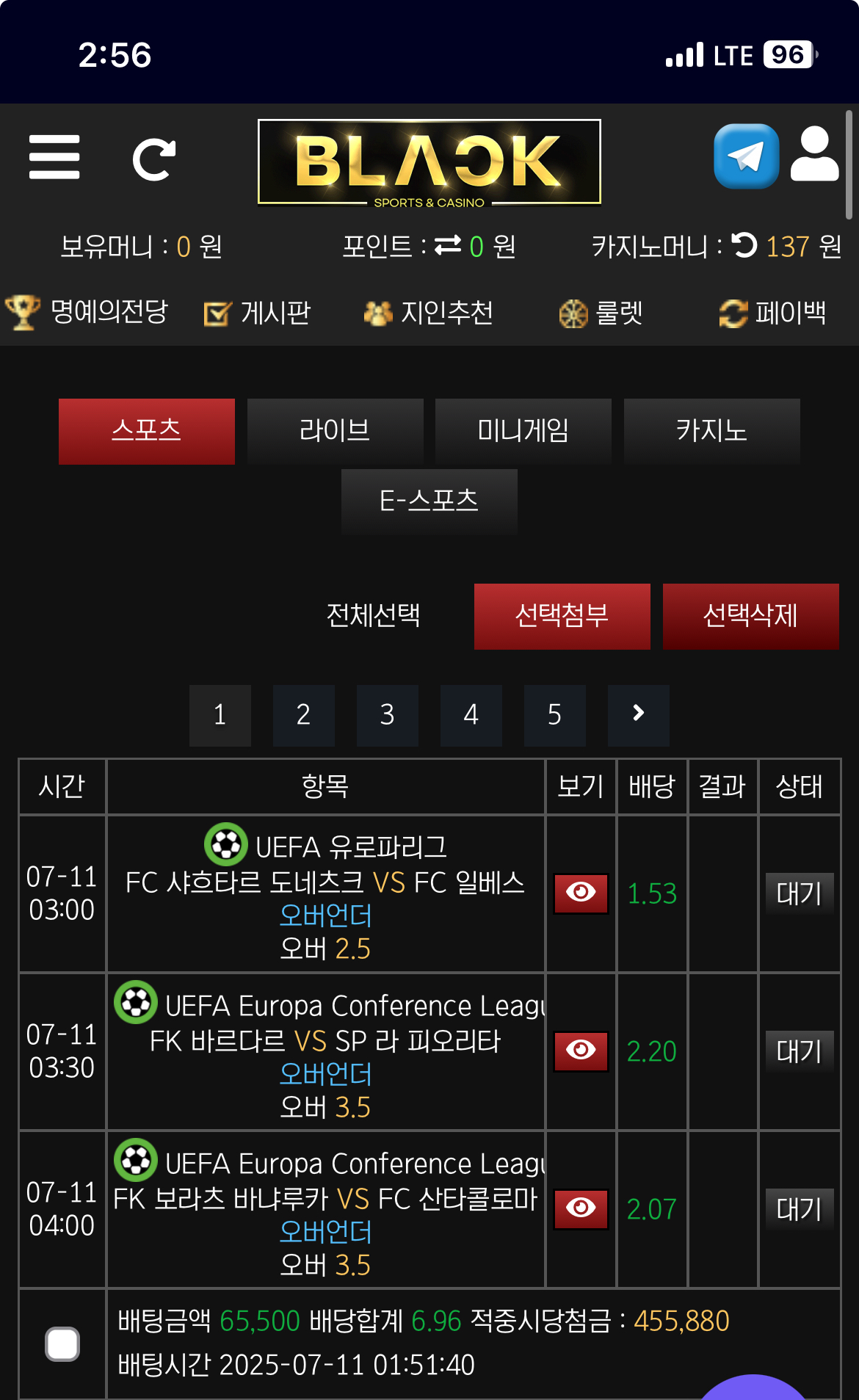859x1400 pixels.
Task: Go to 지인추천 referral page
Action: 429,313
